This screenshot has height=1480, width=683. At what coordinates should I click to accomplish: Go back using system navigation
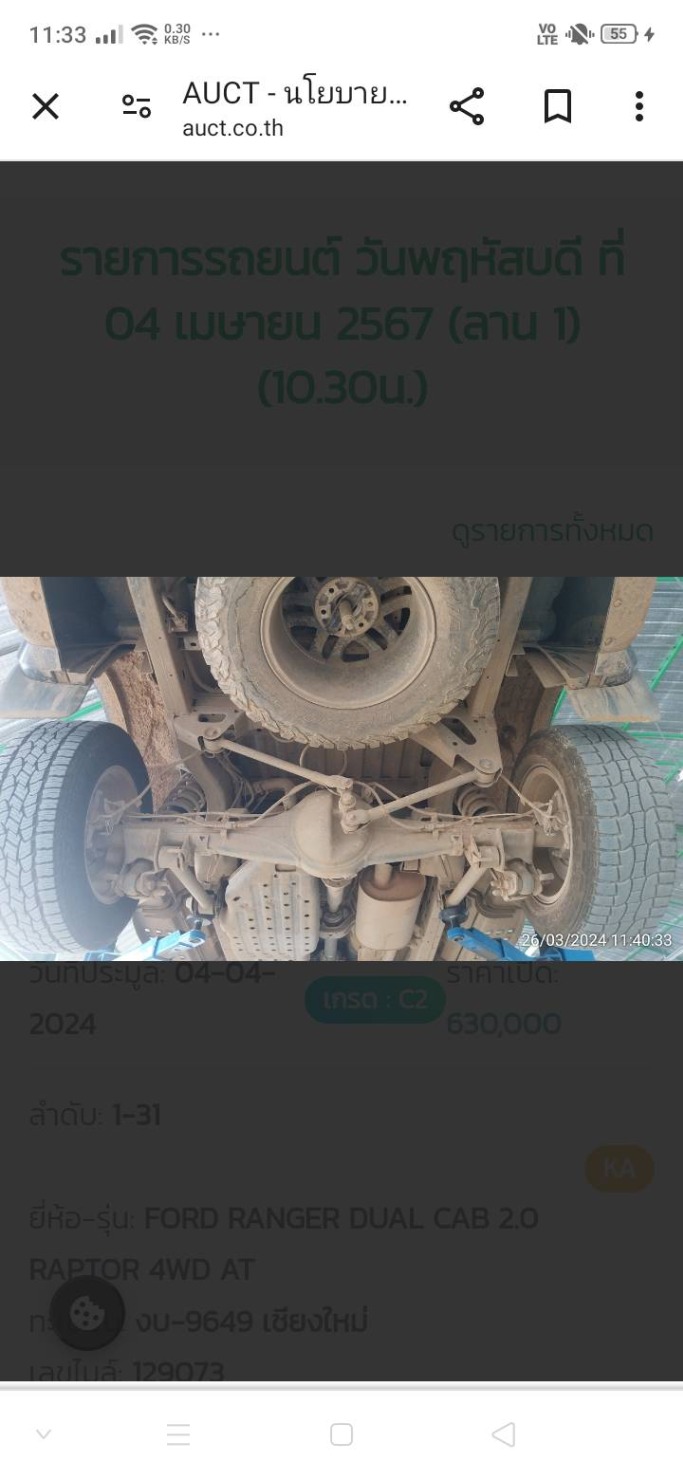[504, 1435]
